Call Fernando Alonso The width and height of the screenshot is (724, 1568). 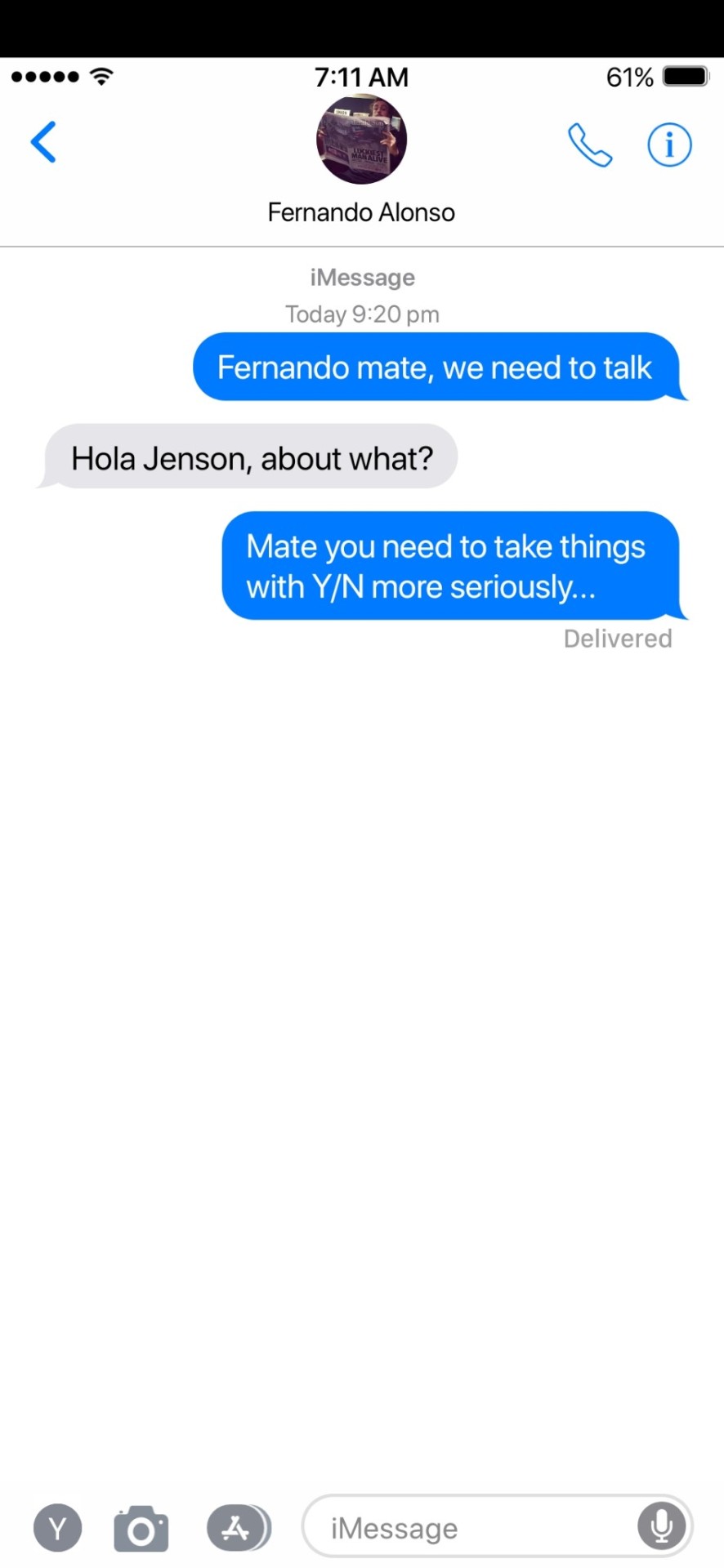tap(589, 145)
